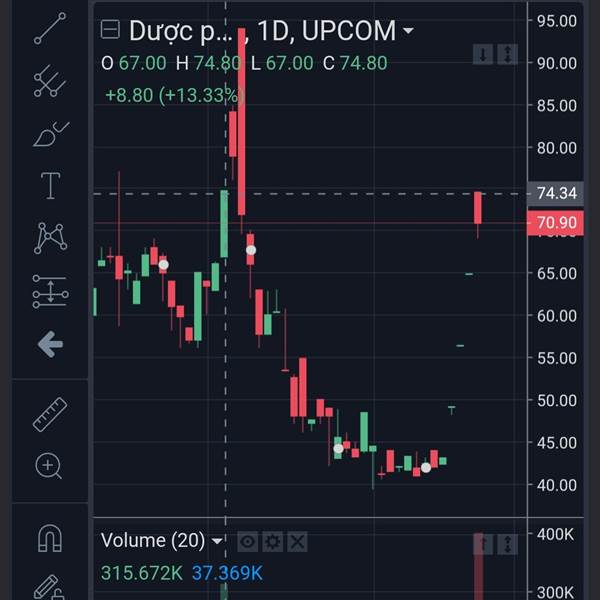Viewport: 600px width, 600px height.
Task: Select the ruler measure tool
Action: [x=49, y=413]
